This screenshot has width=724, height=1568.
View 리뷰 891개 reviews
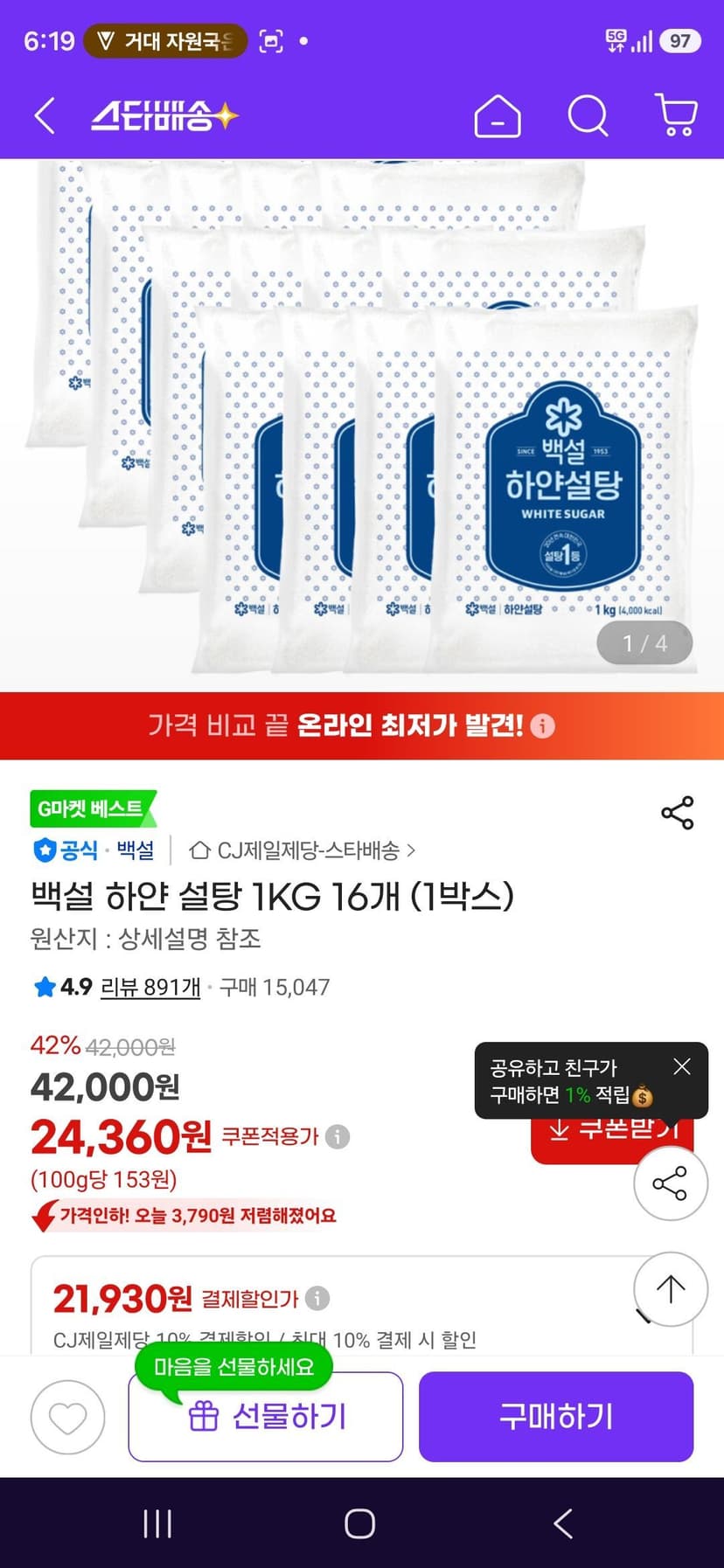(150, 987)
